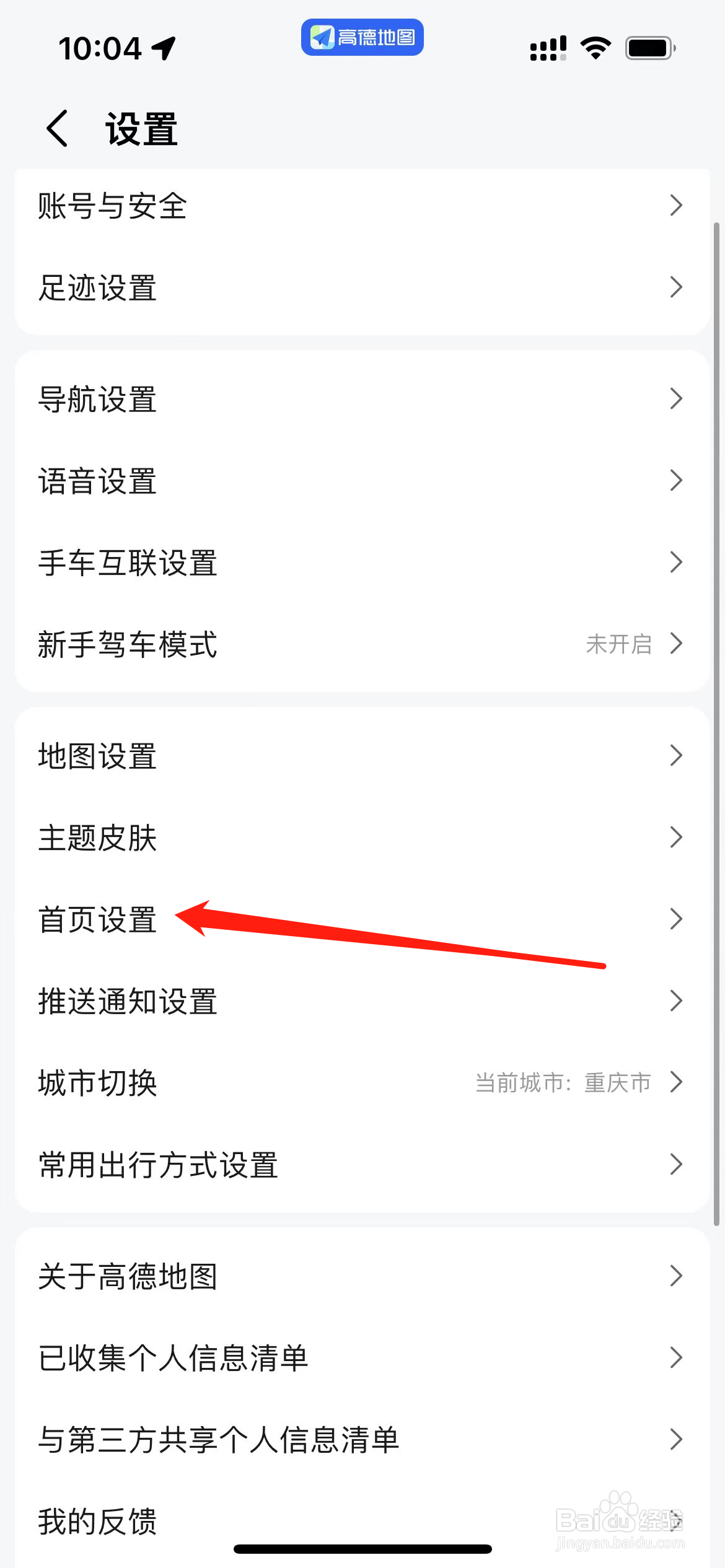Click the cellular signal bars icon

[547, 46]
